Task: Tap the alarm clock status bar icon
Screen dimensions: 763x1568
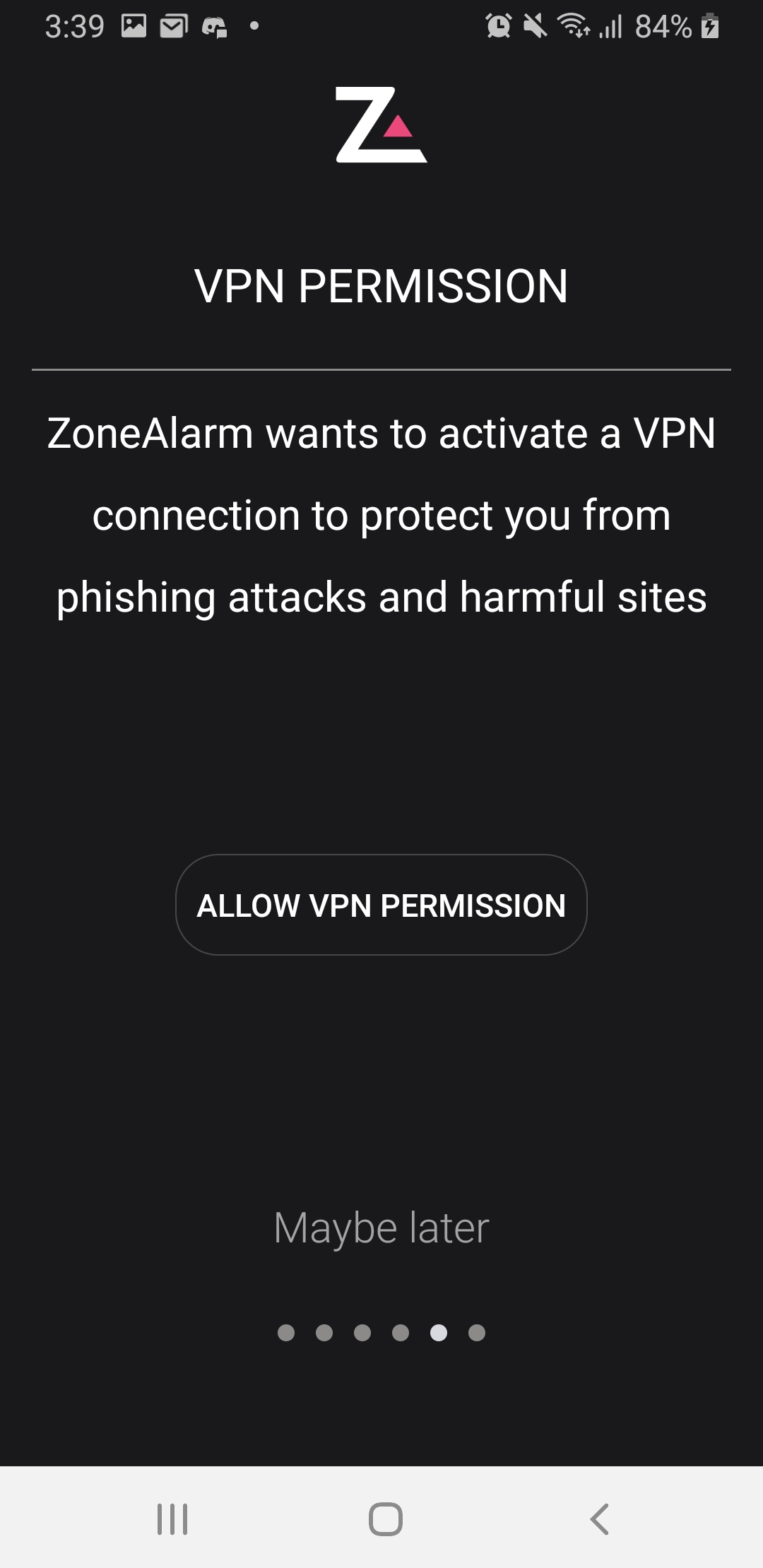Action: pos(497,25)
